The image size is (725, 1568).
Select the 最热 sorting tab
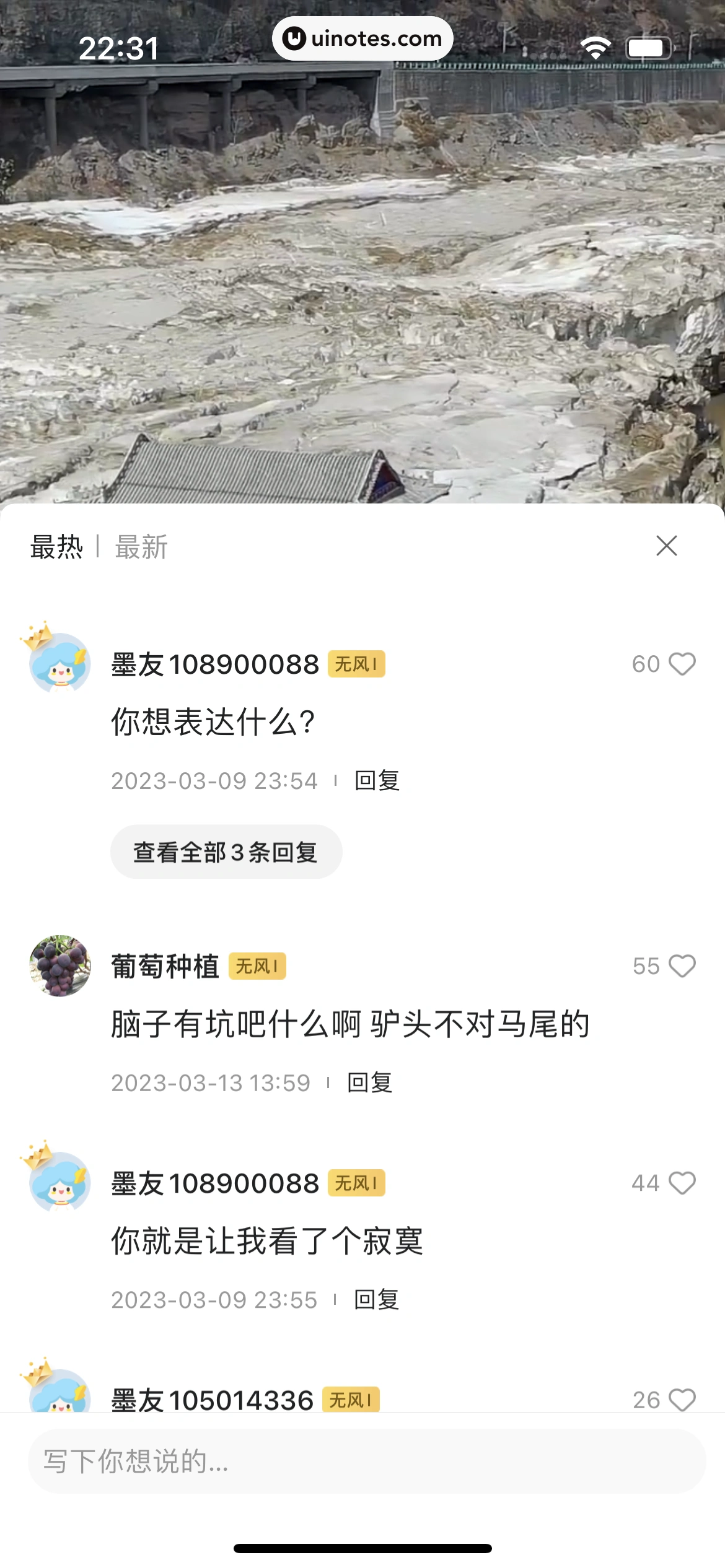pos(56,548)
